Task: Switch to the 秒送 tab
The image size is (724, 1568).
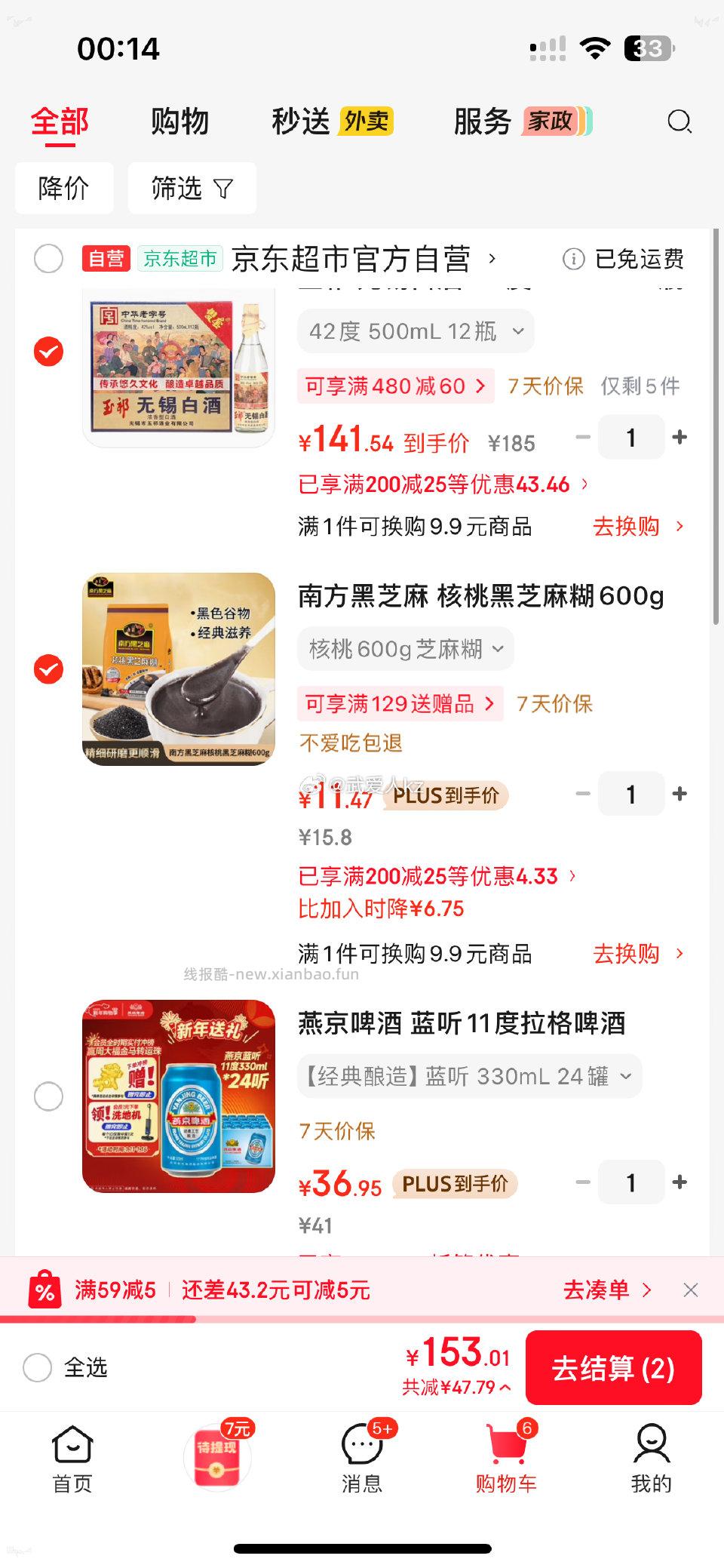Action: [299, 121]
